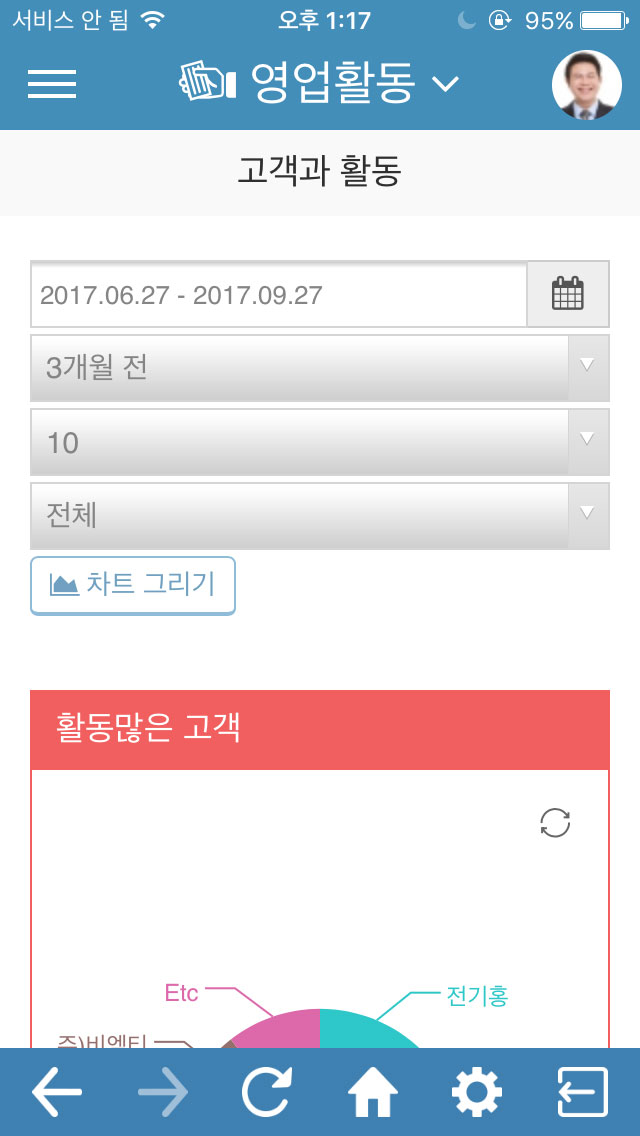Open the 전체 filter dropdown
This screenshot has height=1136, width=640.
click(320, 516)
